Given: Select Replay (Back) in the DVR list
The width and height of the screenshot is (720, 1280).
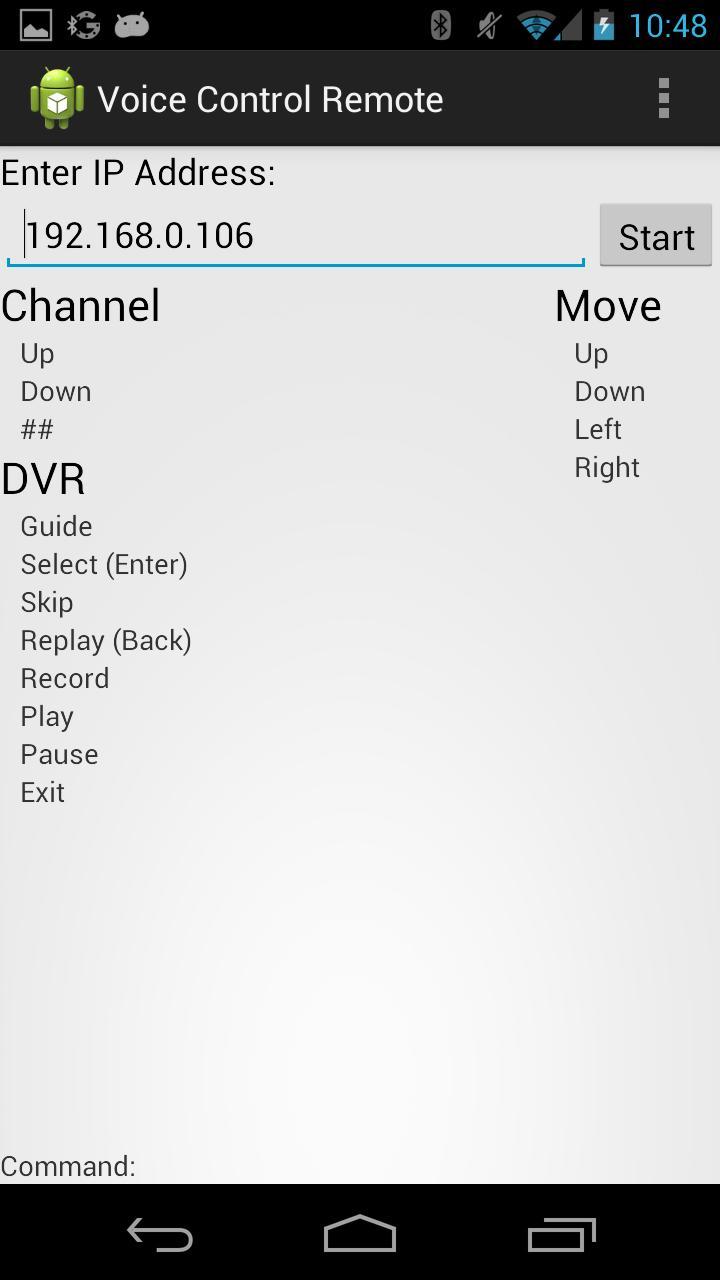Looking at the screenshot, I should pyautogui.click(x=105, y=639).
